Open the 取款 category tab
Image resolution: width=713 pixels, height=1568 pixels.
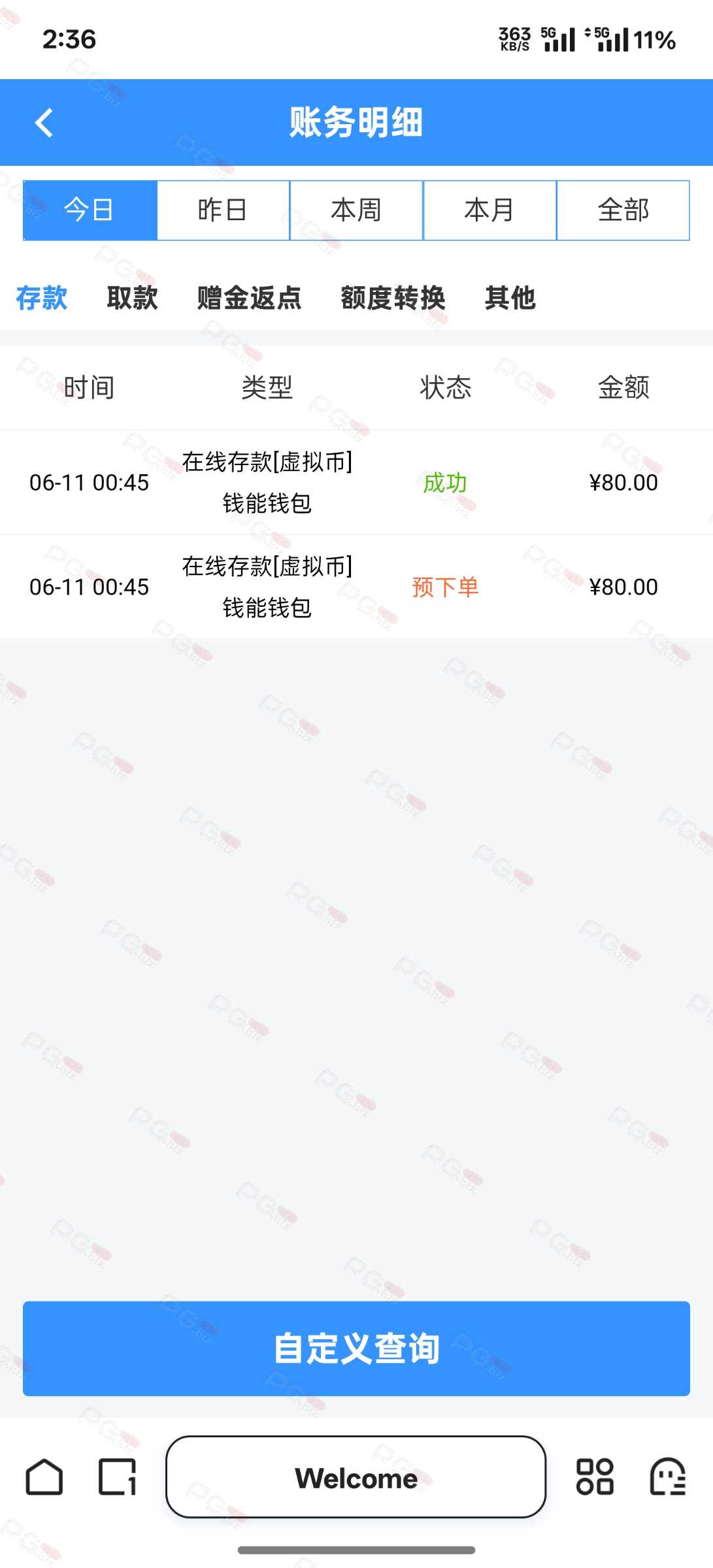pos(133,298)
